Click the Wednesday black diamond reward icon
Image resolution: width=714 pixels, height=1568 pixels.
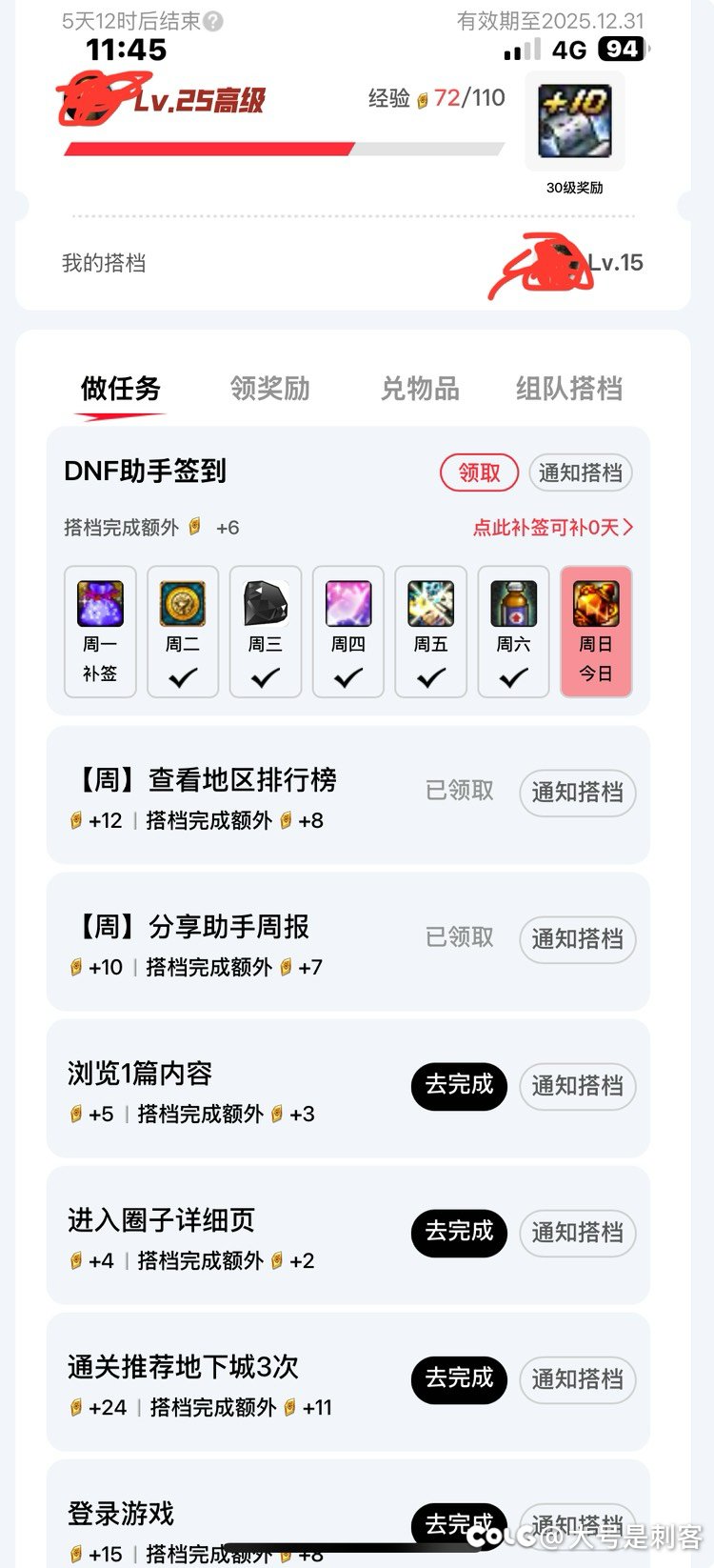pyautogui.click(x=266, y=602)
